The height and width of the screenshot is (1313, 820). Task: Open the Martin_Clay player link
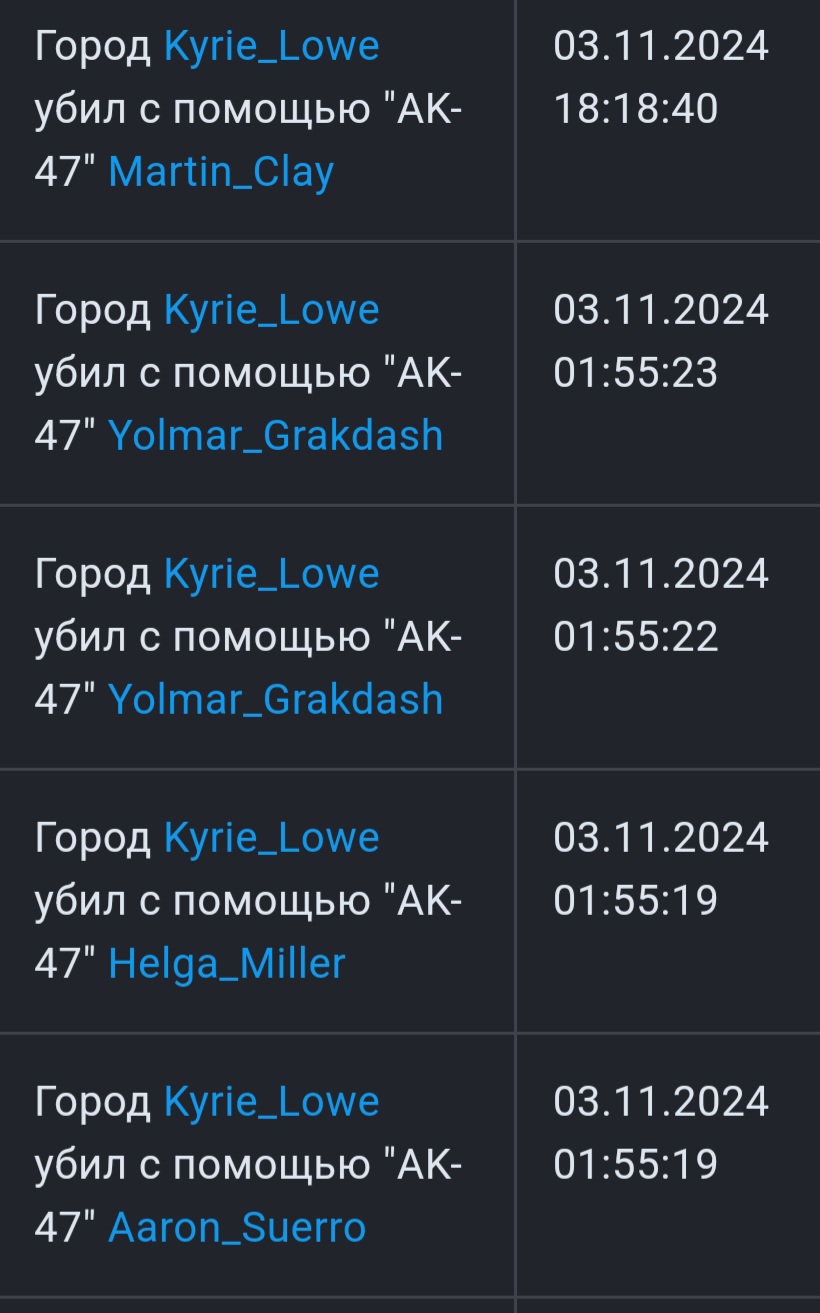[220, 173]
